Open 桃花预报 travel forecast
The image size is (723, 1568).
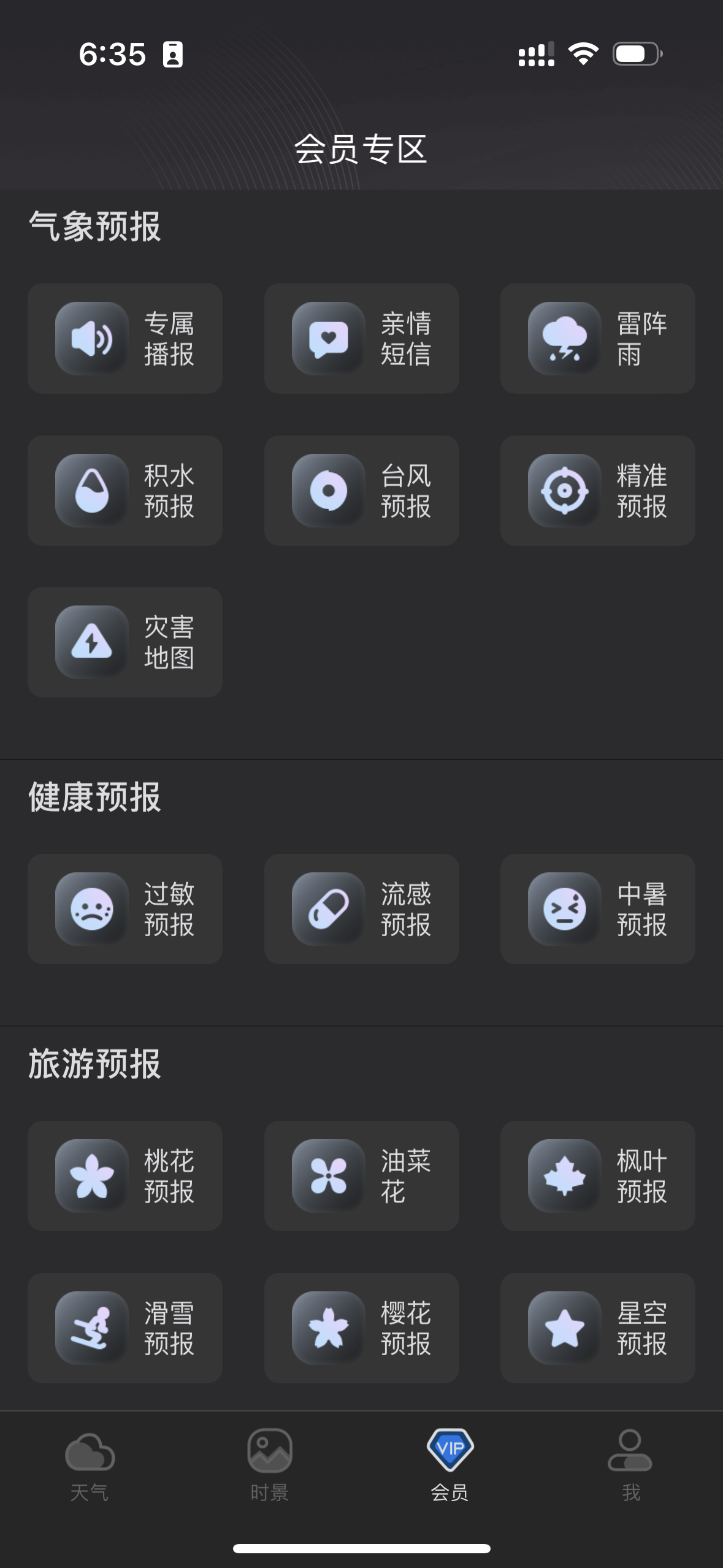coord(125,1175)
